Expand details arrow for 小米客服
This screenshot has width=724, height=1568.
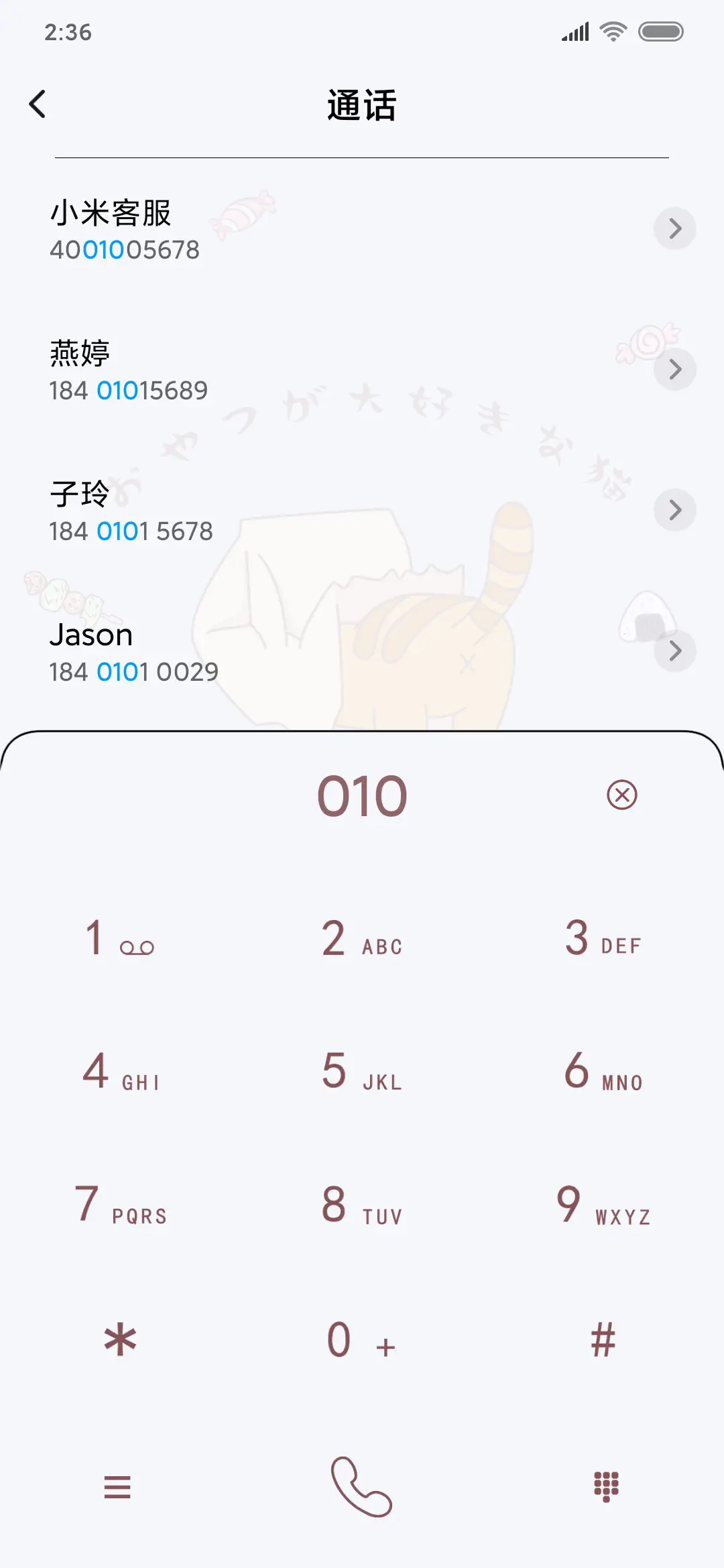click(x=675, y=228)
